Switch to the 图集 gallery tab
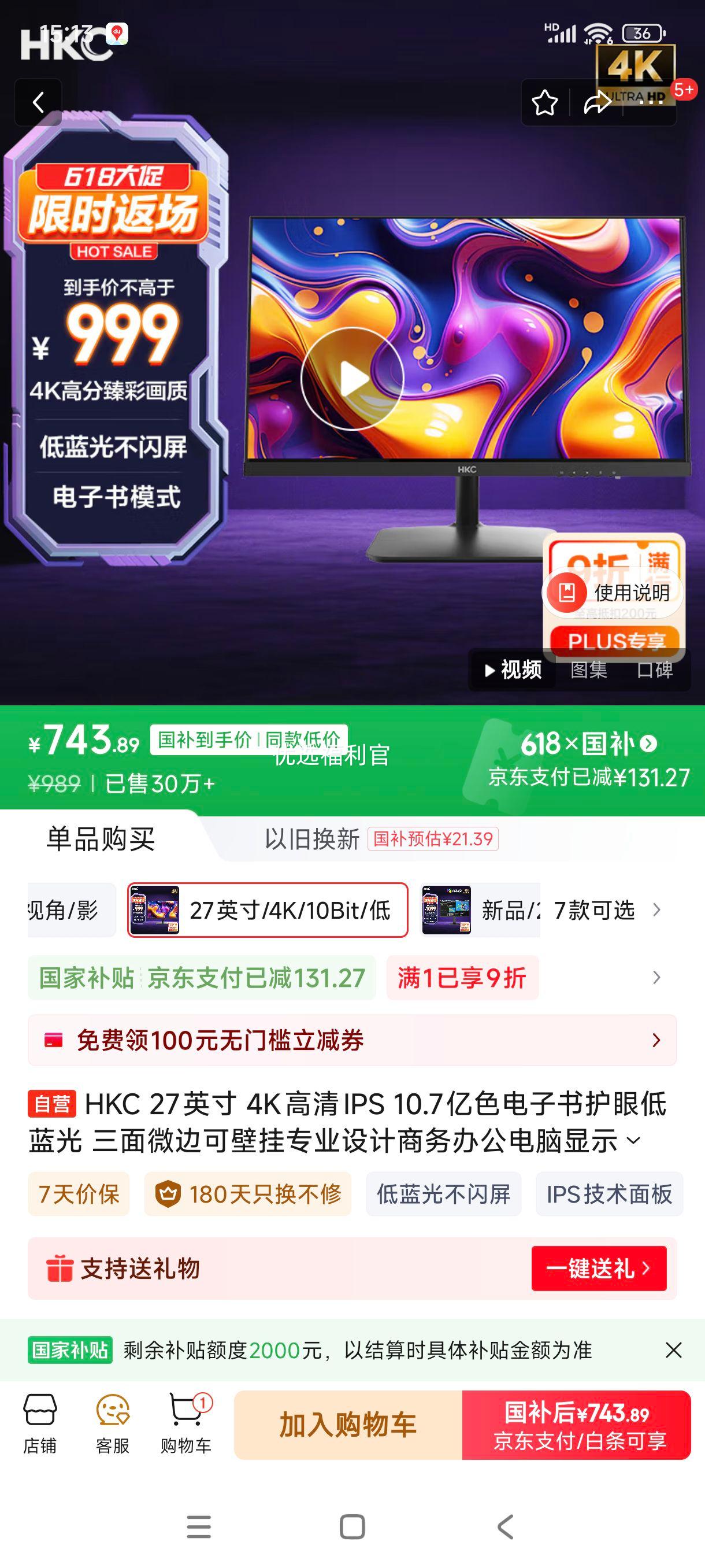 [589, 670]
